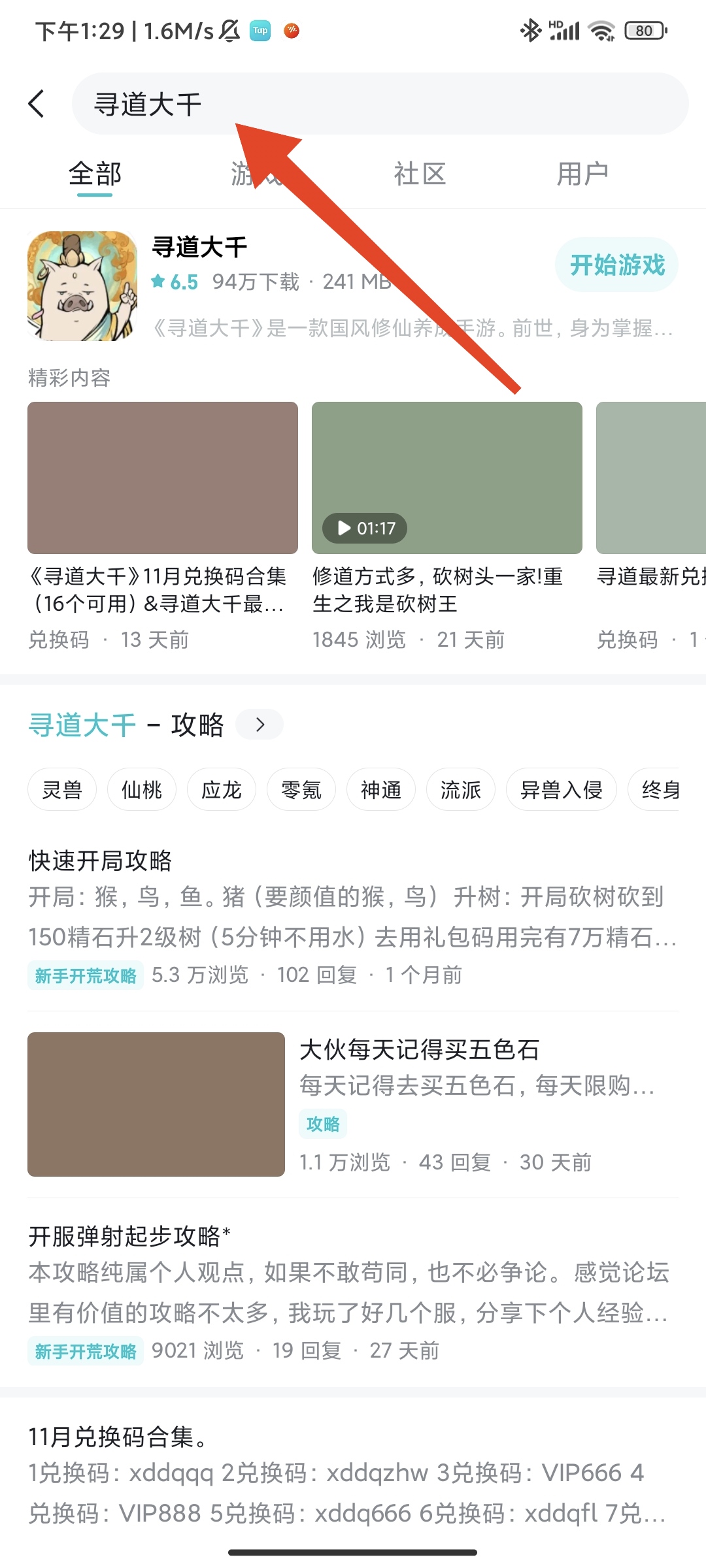Play the 修道方式多 video
706x1568 pixels.
pos(446,478)
